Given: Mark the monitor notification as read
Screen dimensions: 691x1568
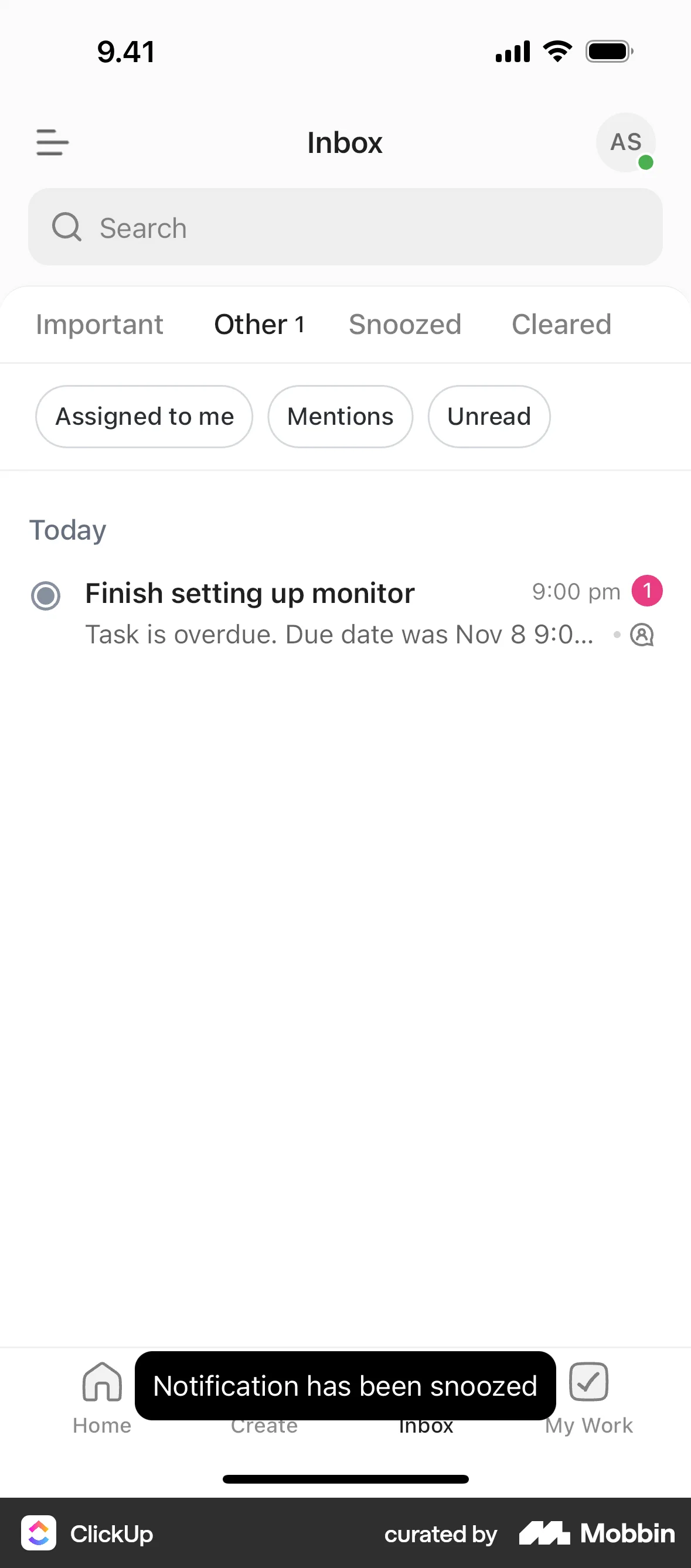Looking at the screenshot, I should click(x=46, y=595).
